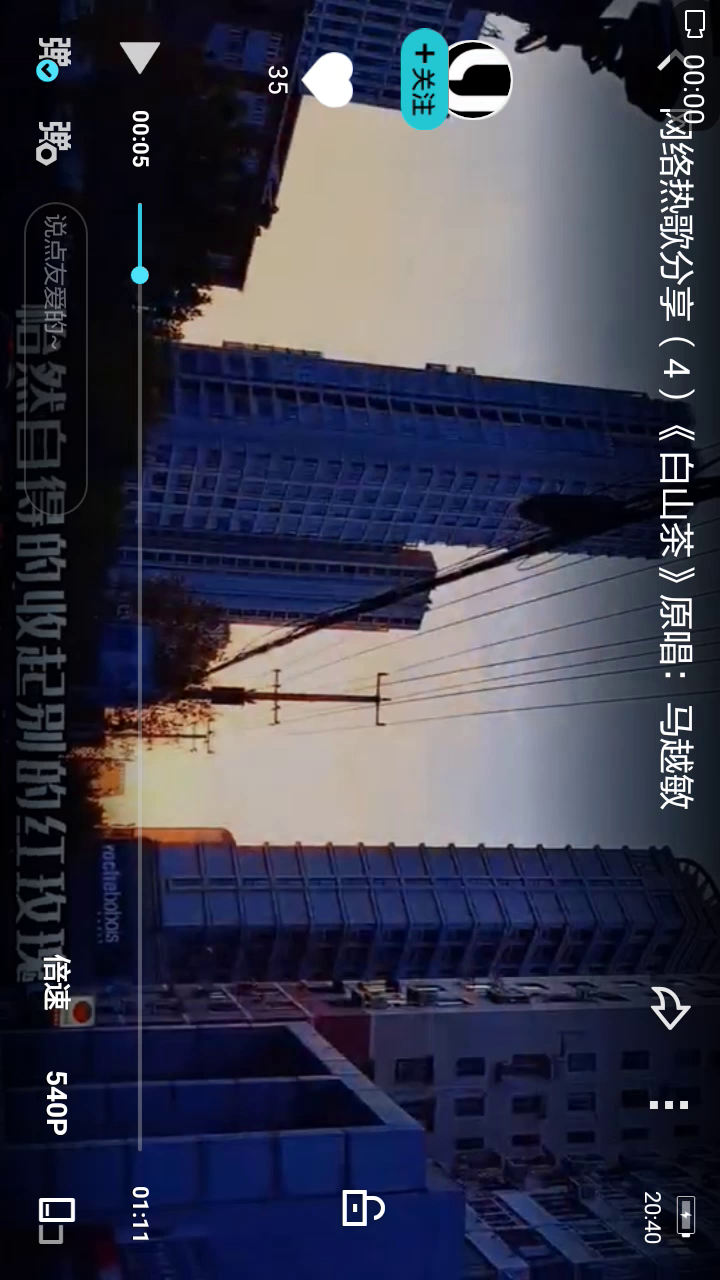Tap the video progress bar

pyautogui.click(x=140, y=700)
